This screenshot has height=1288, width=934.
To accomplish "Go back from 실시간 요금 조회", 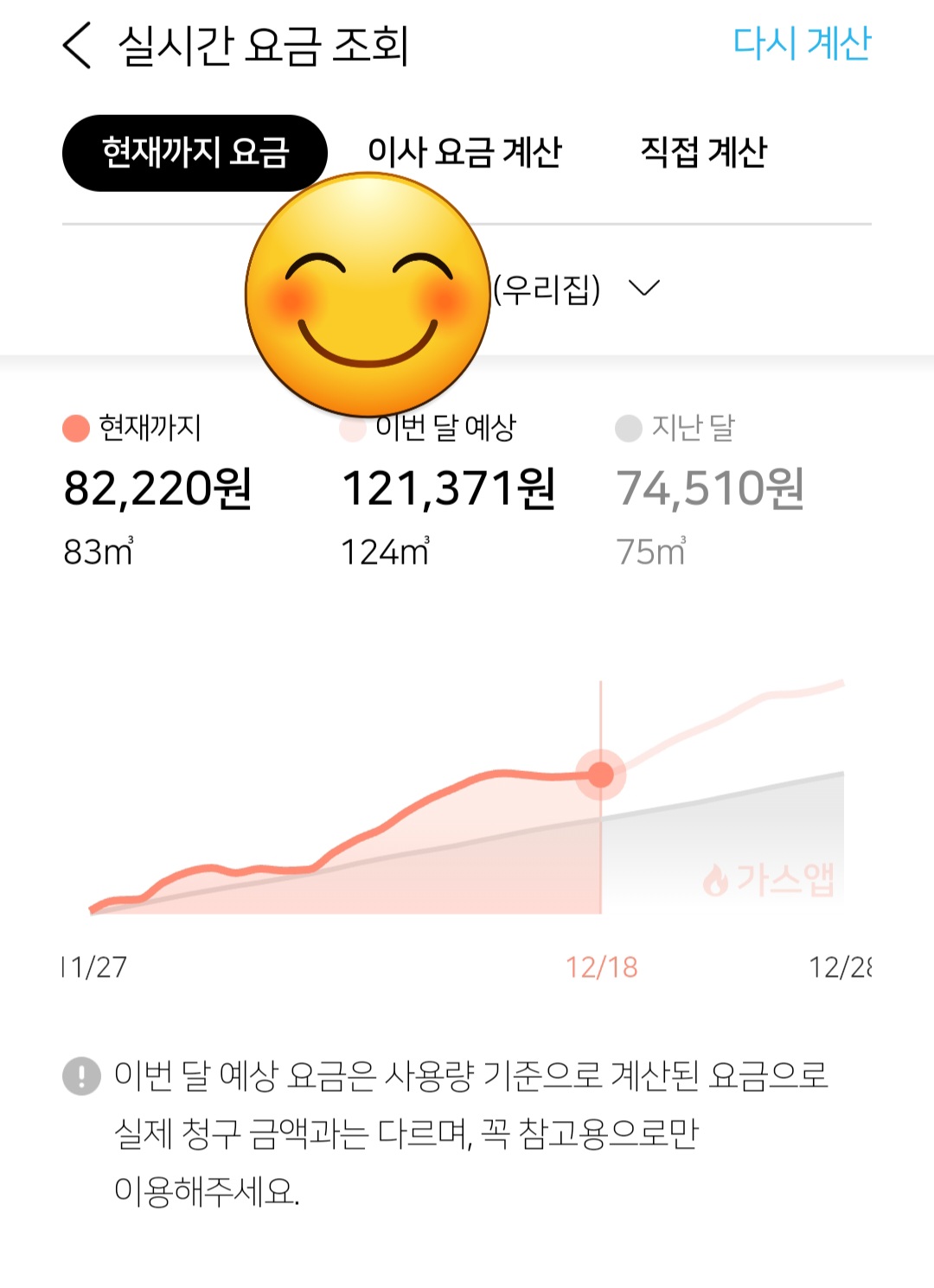I will point(77,45).
